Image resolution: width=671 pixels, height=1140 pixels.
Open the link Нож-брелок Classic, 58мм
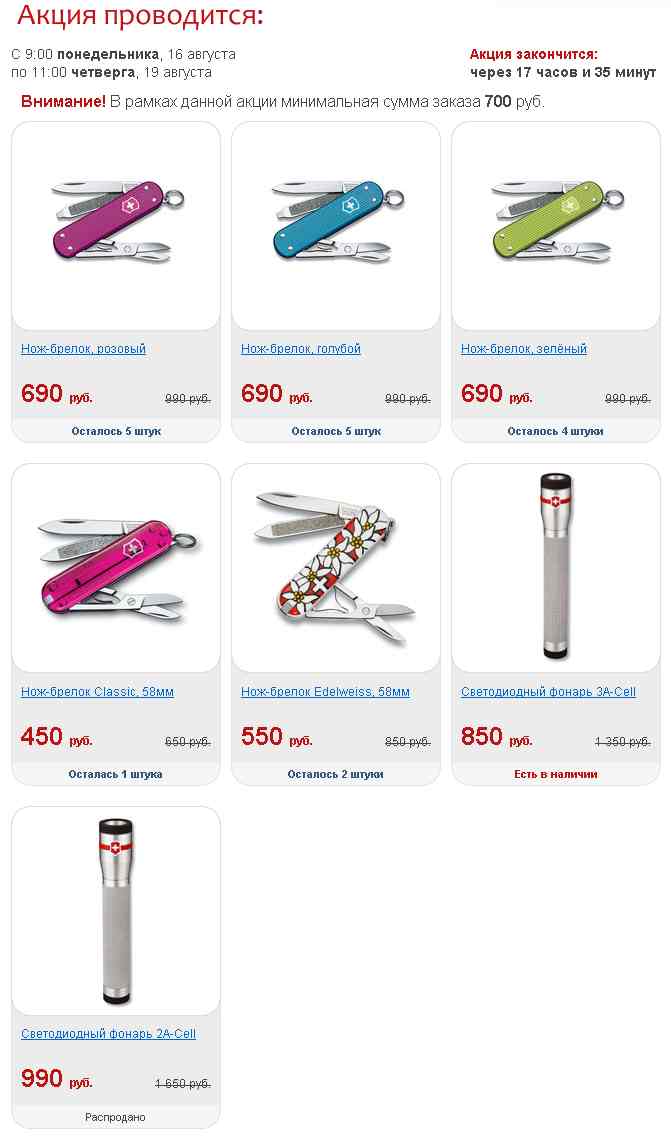(97, 692)
